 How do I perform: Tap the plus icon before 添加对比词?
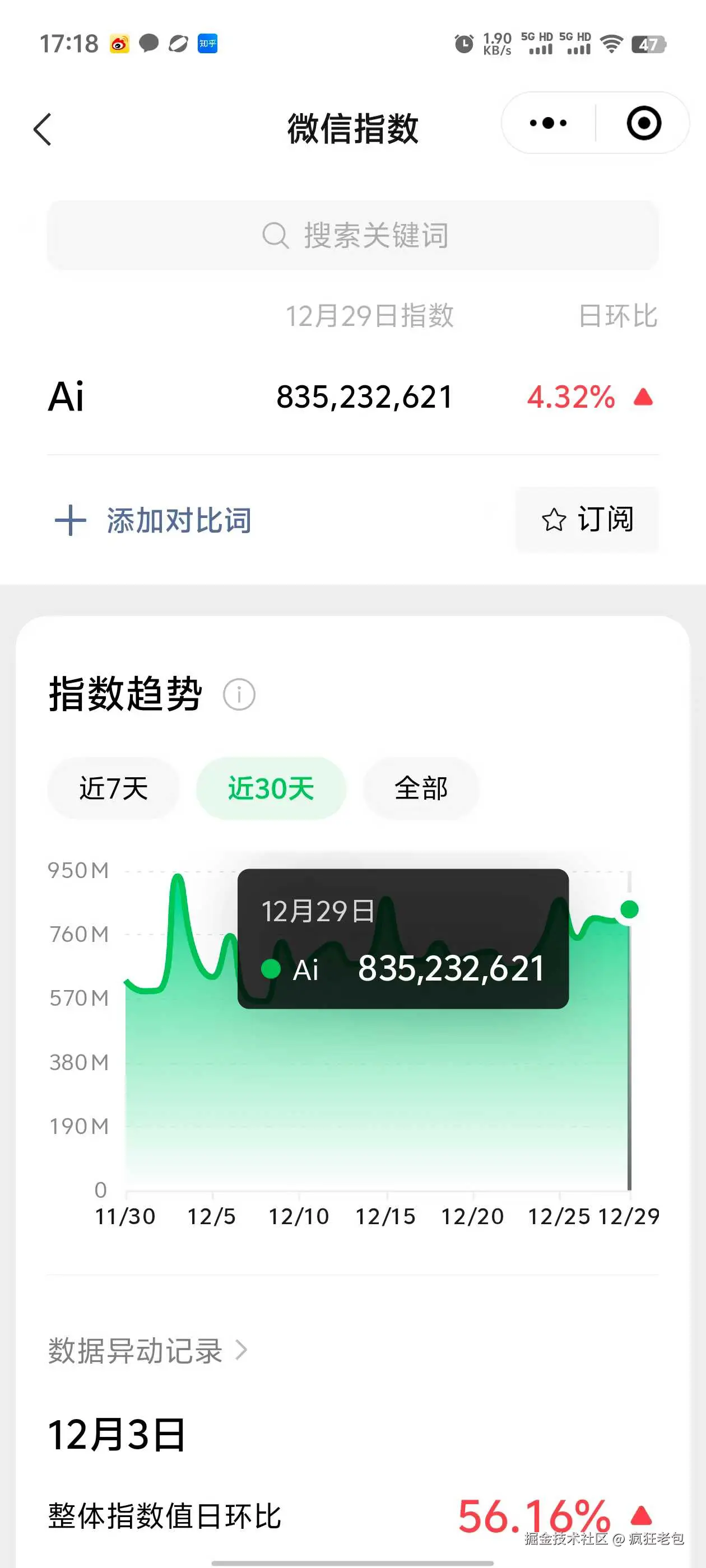tap(71, 520)
